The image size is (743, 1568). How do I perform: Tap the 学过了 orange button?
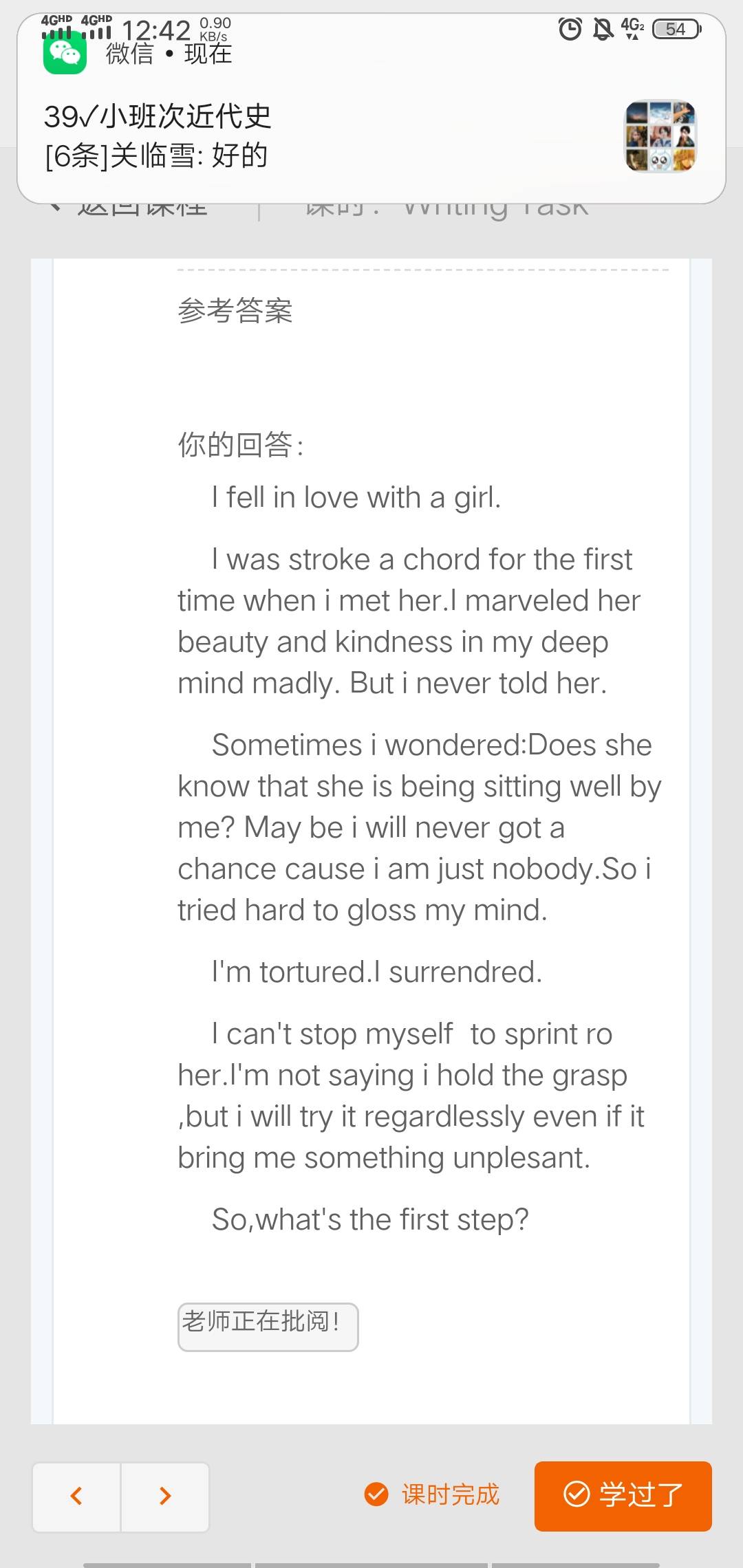pyautogui.click(x=623, y=1494)
